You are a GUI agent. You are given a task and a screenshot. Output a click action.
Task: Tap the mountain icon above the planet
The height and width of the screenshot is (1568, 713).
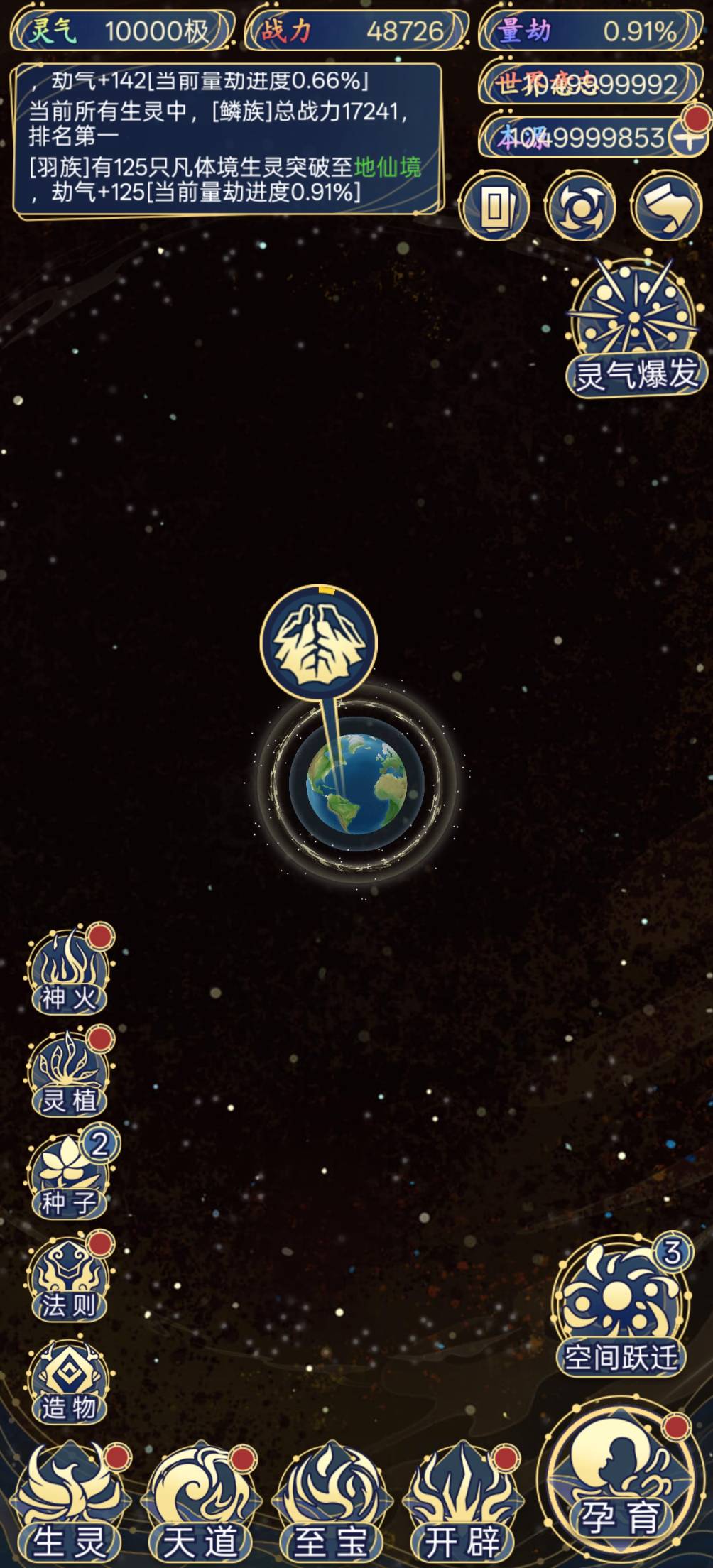pyautogui.click(x=319, y=643)
